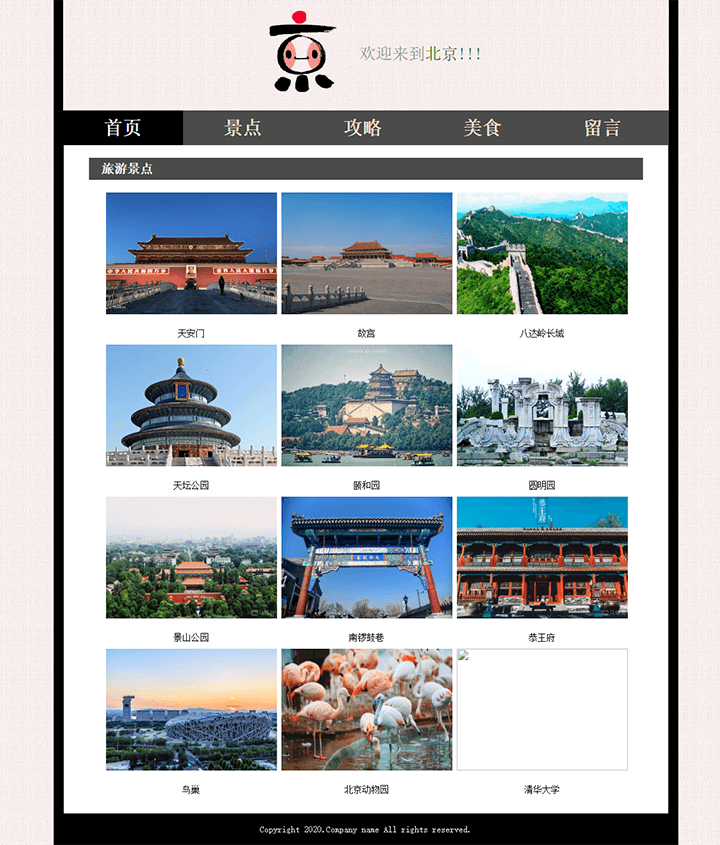The width and height of the screenshot is (720, 845).
Task: Switch to the 首页 tab
Action: 123,128
